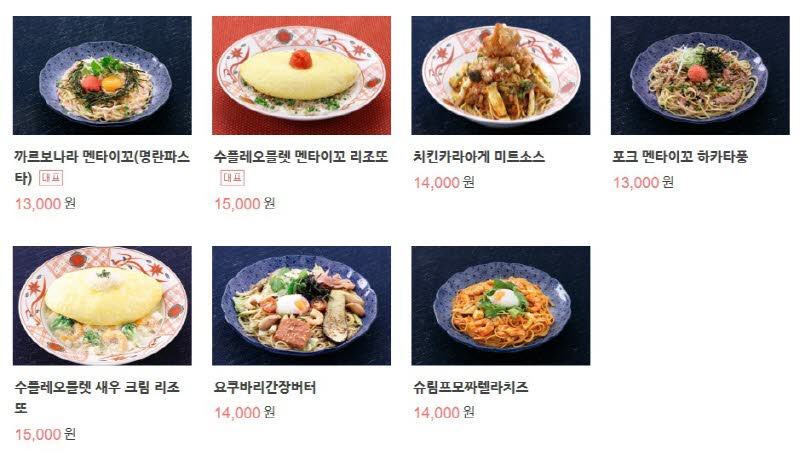Open the 포크 멘타이꼬 하카타풍 menu card
The height and width of the screenshot is (458, 800).
700,75
